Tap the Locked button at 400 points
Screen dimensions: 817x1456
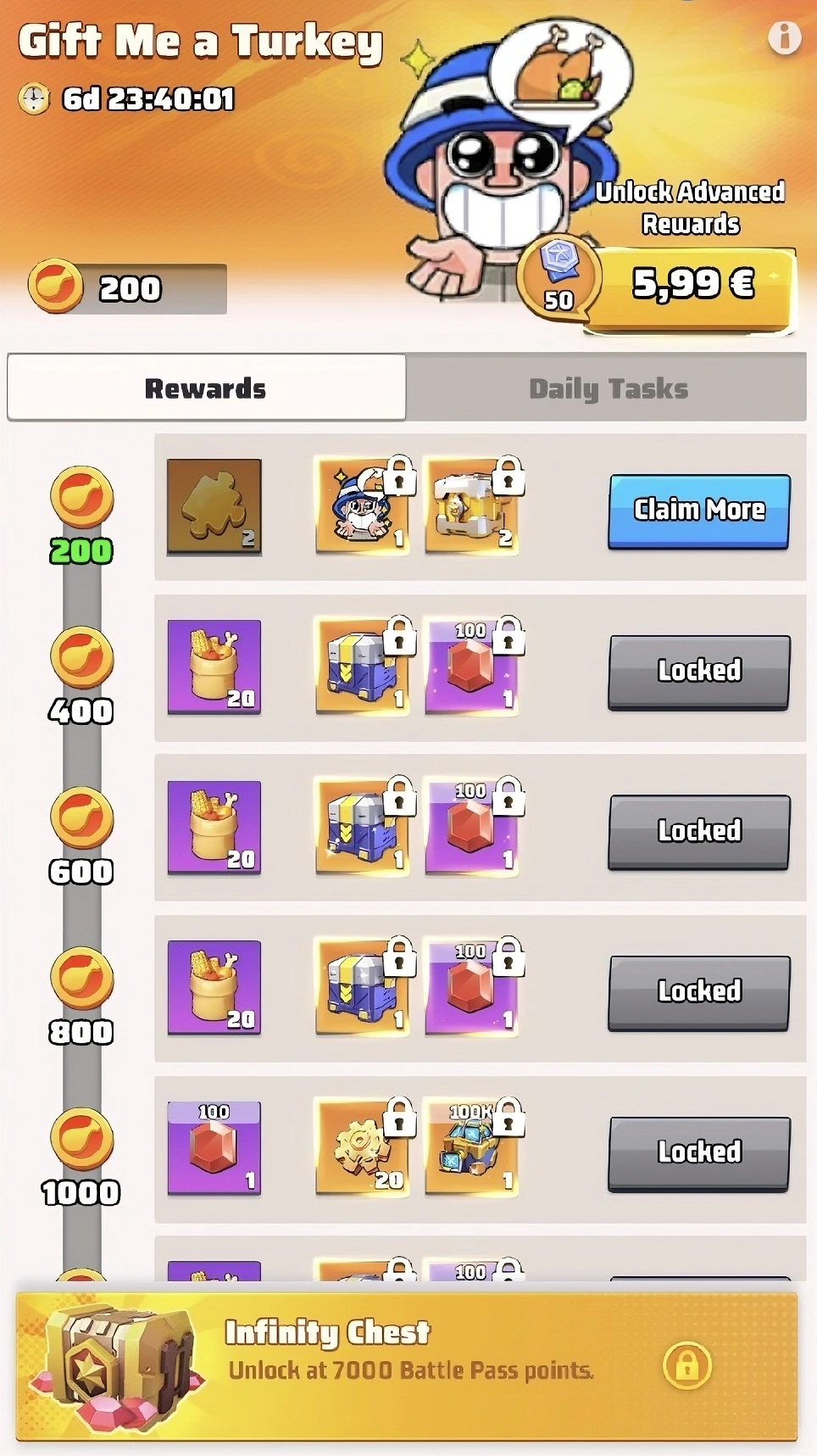tap(698, 671)
